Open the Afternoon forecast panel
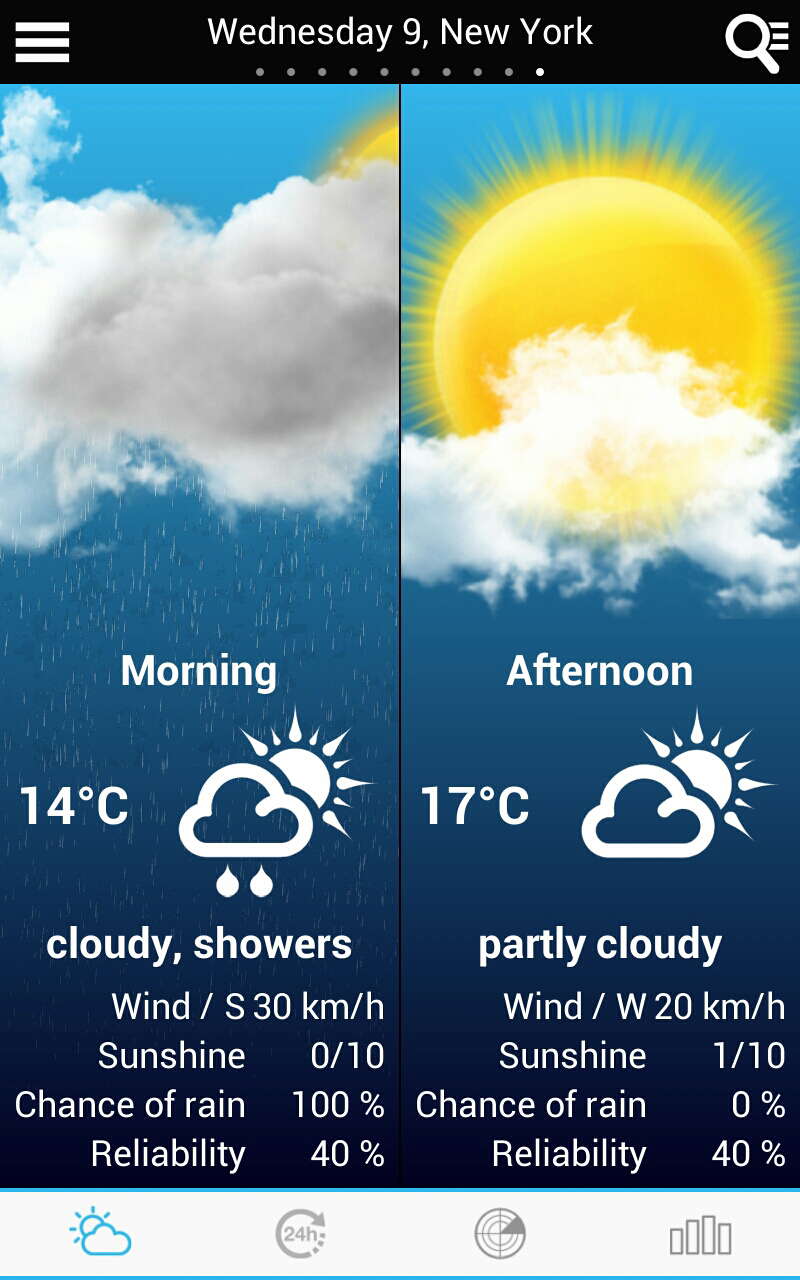800x1280 pixels. point(600,640)
